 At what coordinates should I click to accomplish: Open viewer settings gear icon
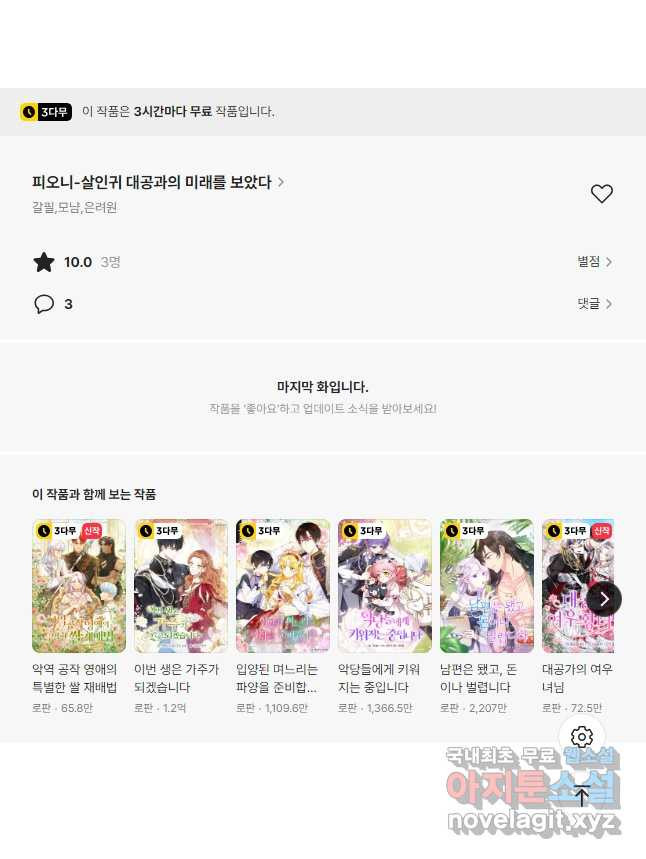coord(582,738)
